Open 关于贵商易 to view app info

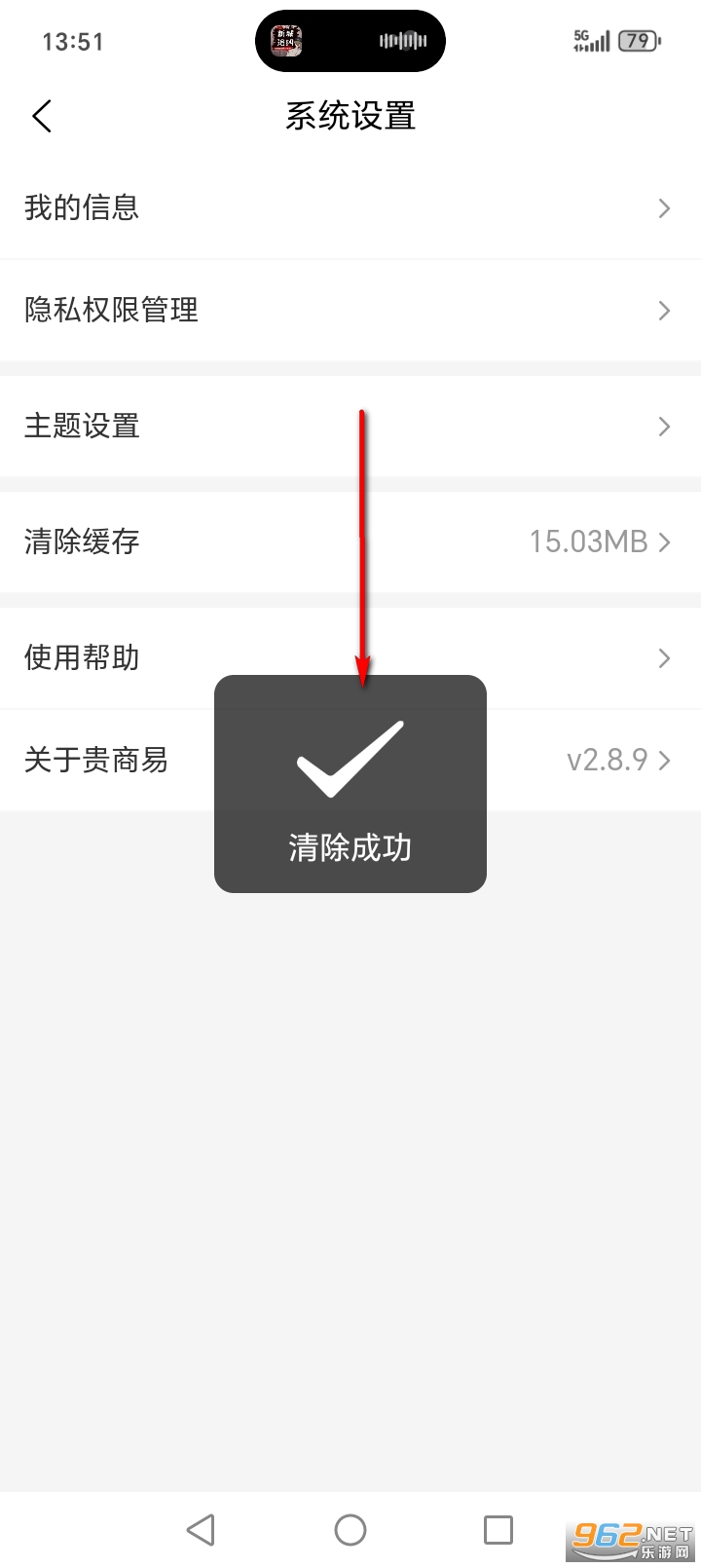coord(97,760)
